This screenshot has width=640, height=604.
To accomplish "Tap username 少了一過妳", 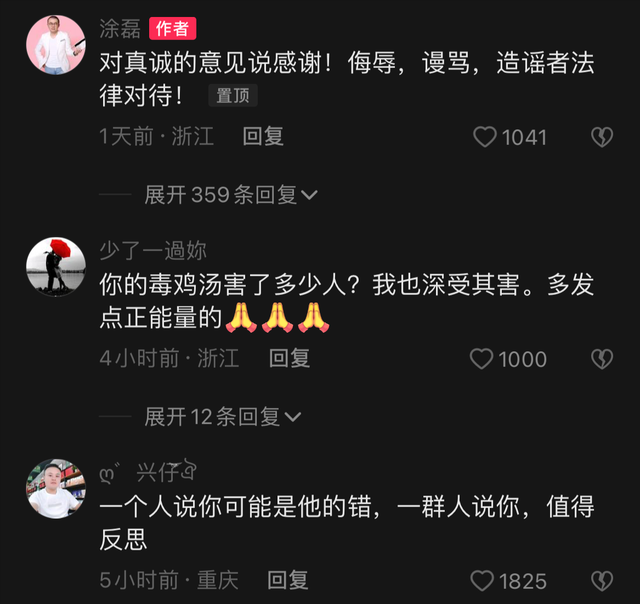I will click(x=153, y=250).
